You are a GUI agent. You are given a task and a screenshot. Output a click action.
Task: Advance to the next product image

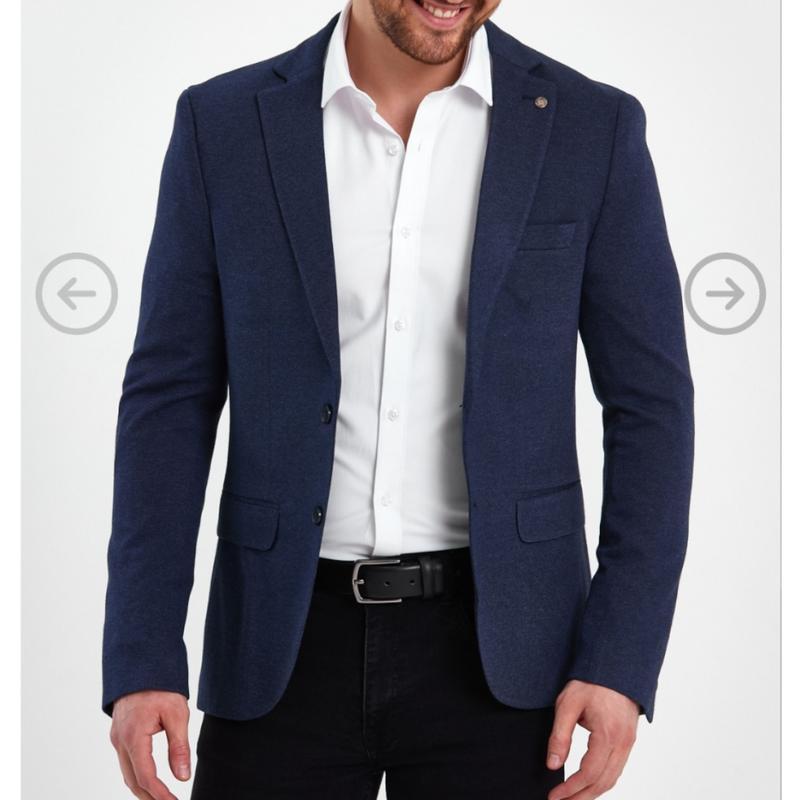click(x=724, y=293)
